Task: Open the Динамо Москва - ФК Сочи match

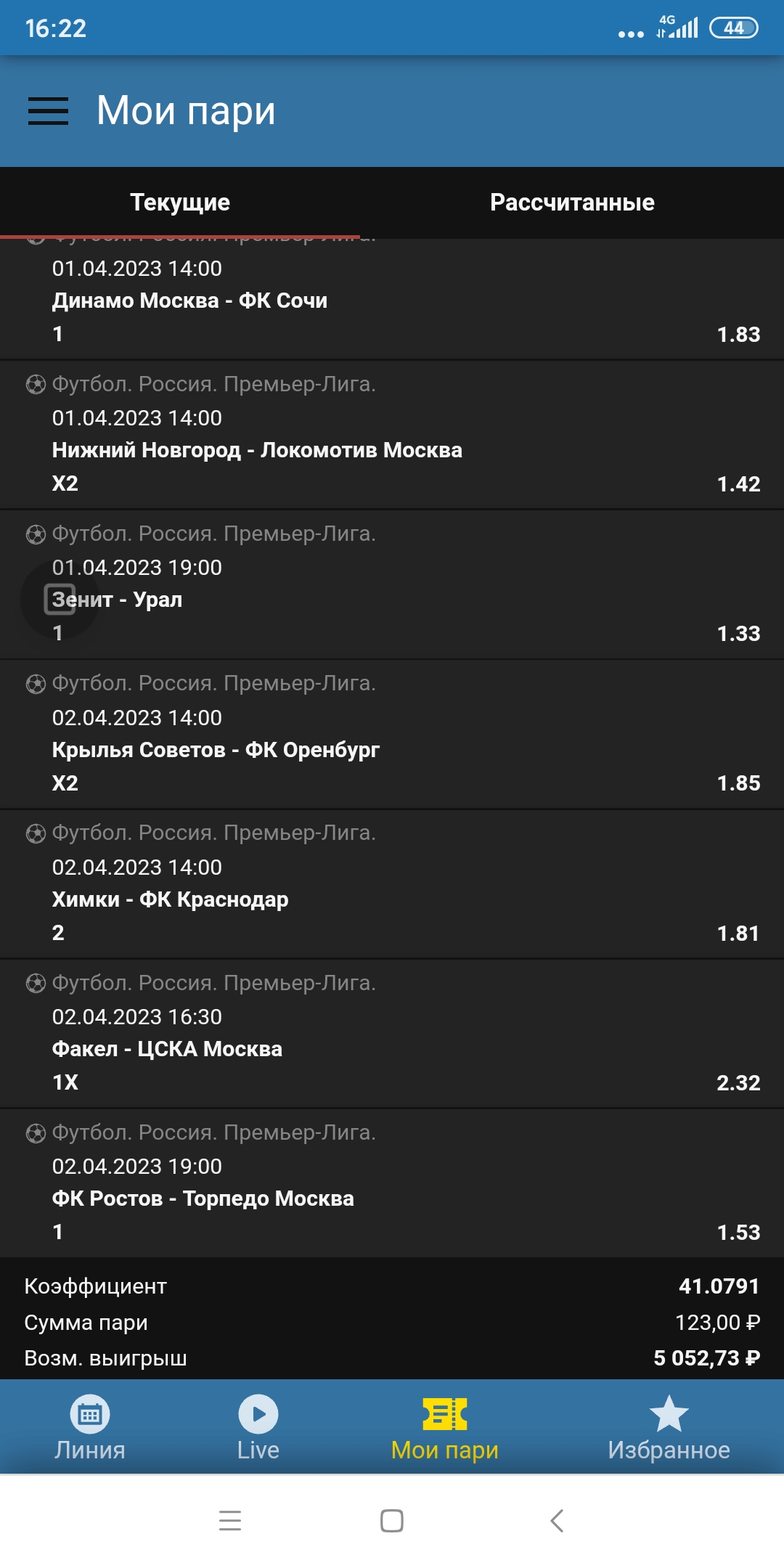Action: pos(189,301)
